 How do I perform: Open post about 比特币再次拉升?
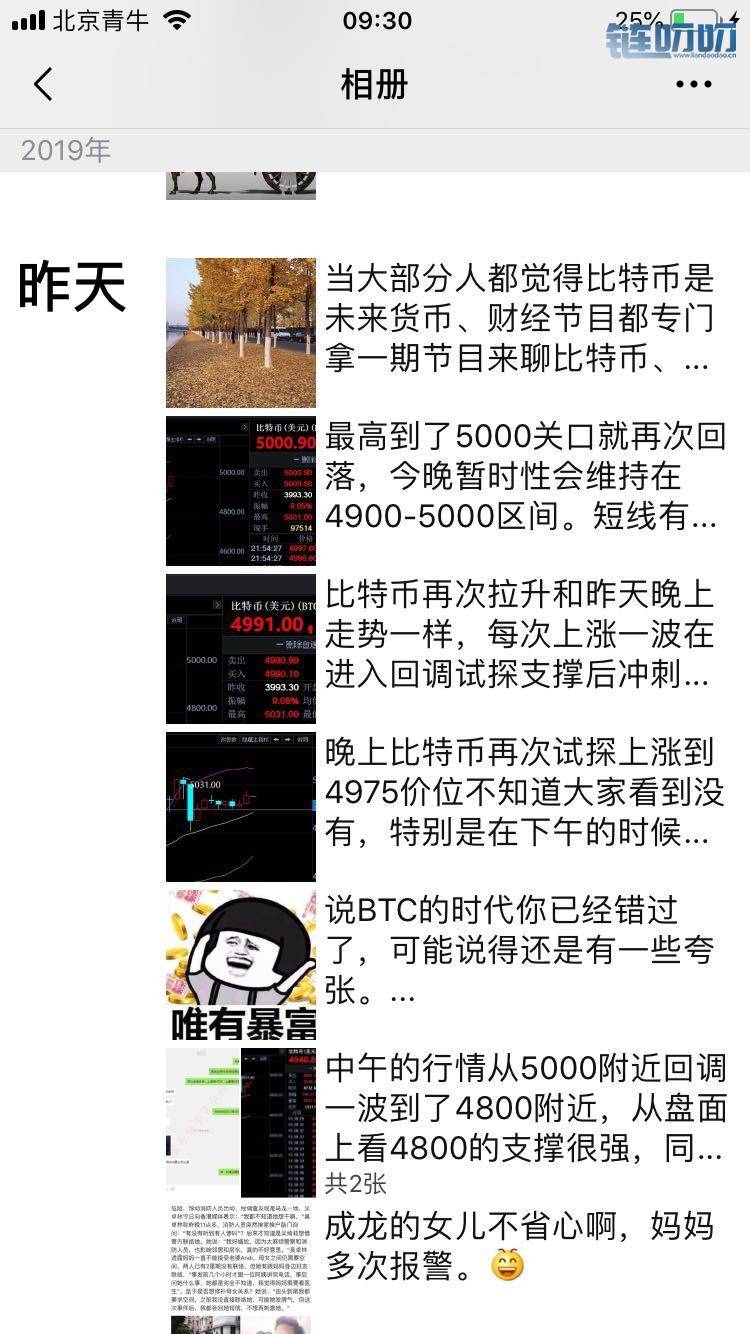tap(520, 634)
